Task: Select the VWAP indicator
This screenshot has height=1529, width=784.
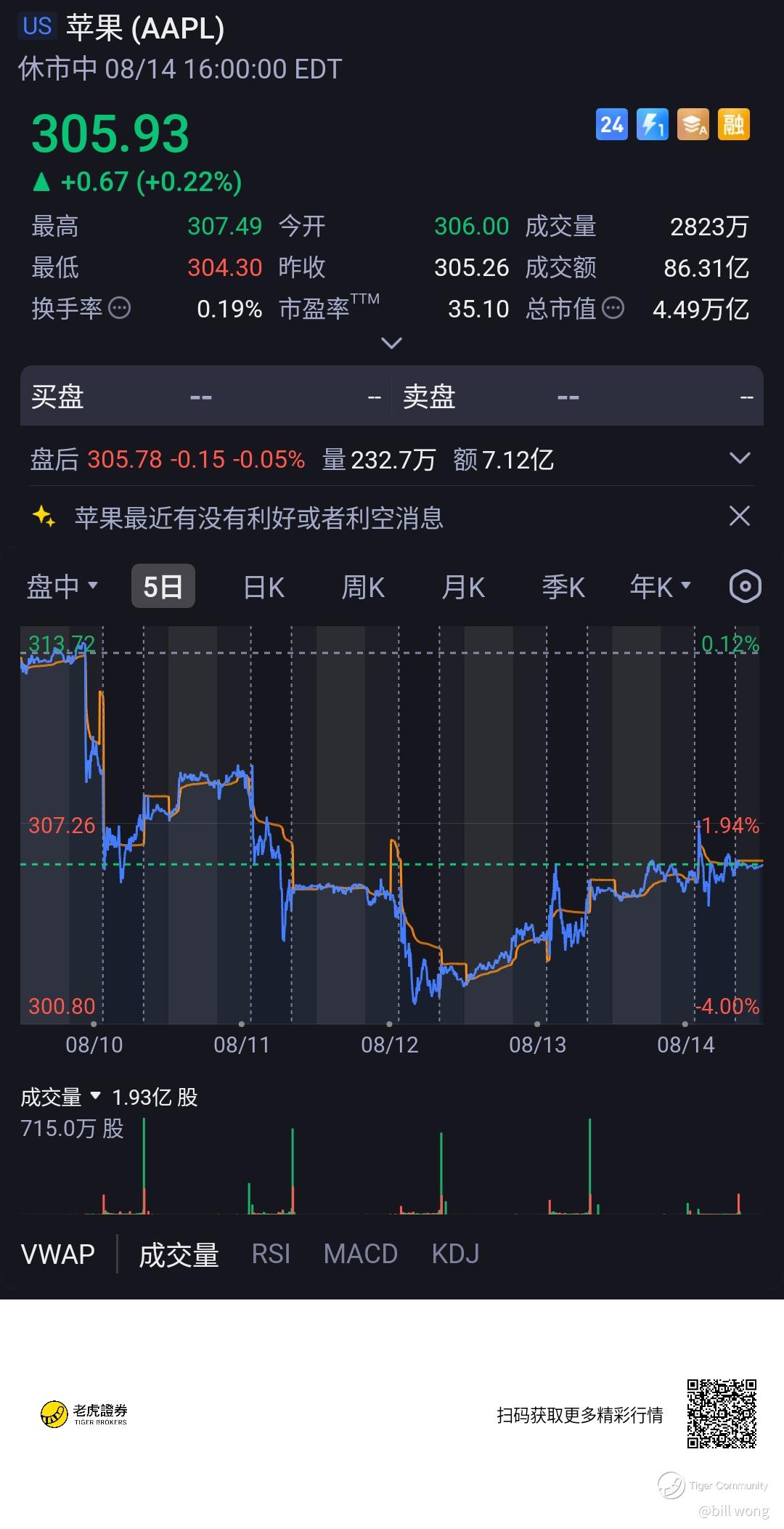Action: coord(58,1254)
